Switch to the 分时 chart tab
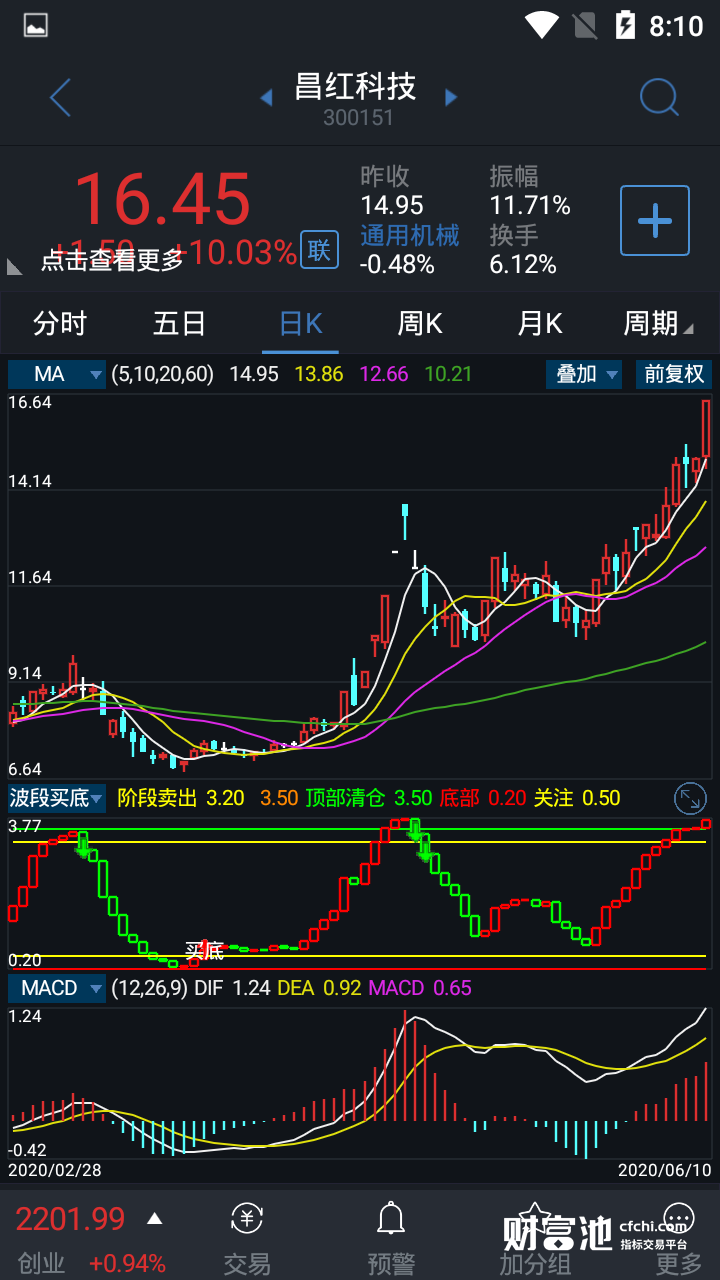Image resolution: width=720 pixels, height=1280 pixels. (60, 324)
